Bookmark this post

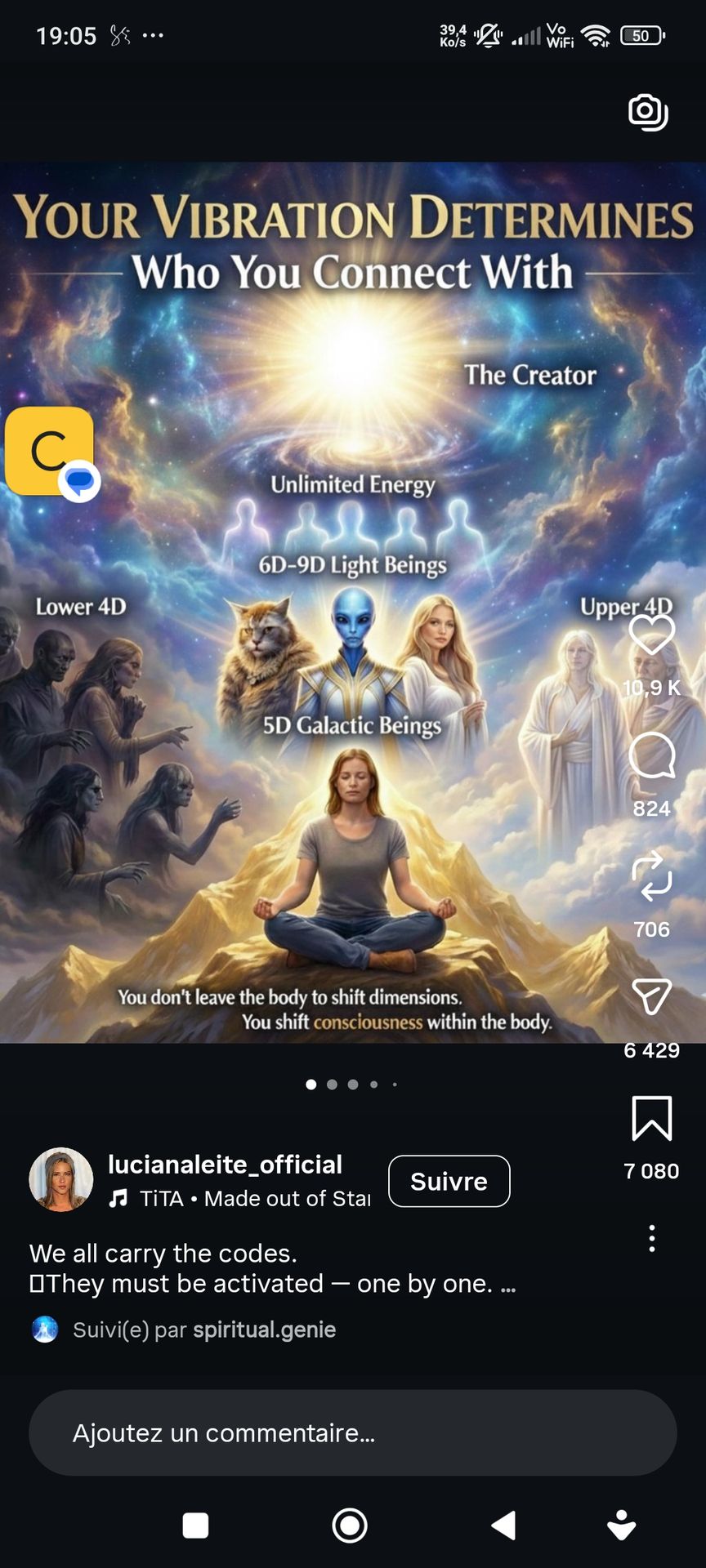coord(651,1118)
